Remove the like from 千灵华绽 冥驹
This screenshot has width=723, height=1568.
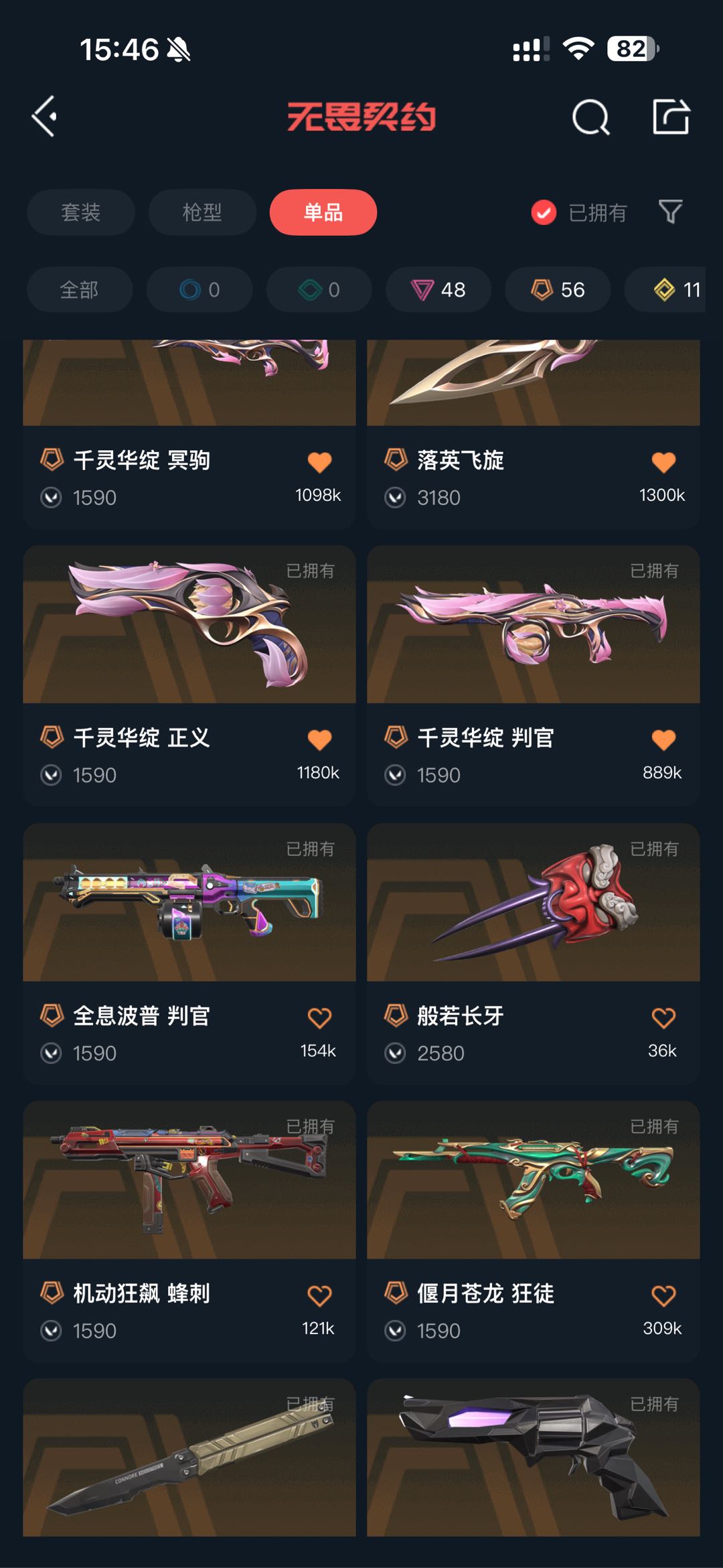(x=319, y=462)
